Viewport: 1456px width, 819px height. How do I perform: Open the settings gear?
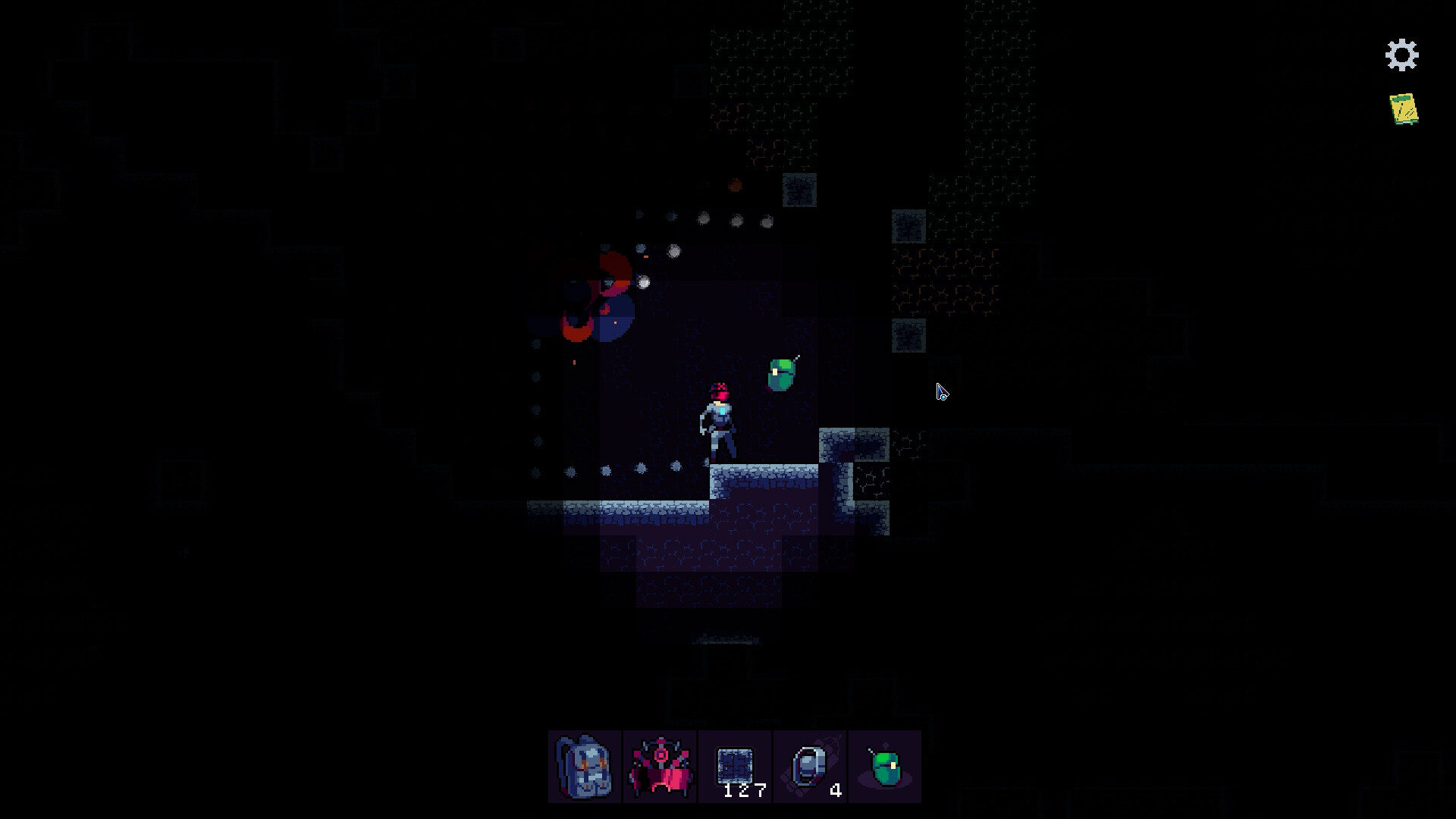coord(1401,55)
